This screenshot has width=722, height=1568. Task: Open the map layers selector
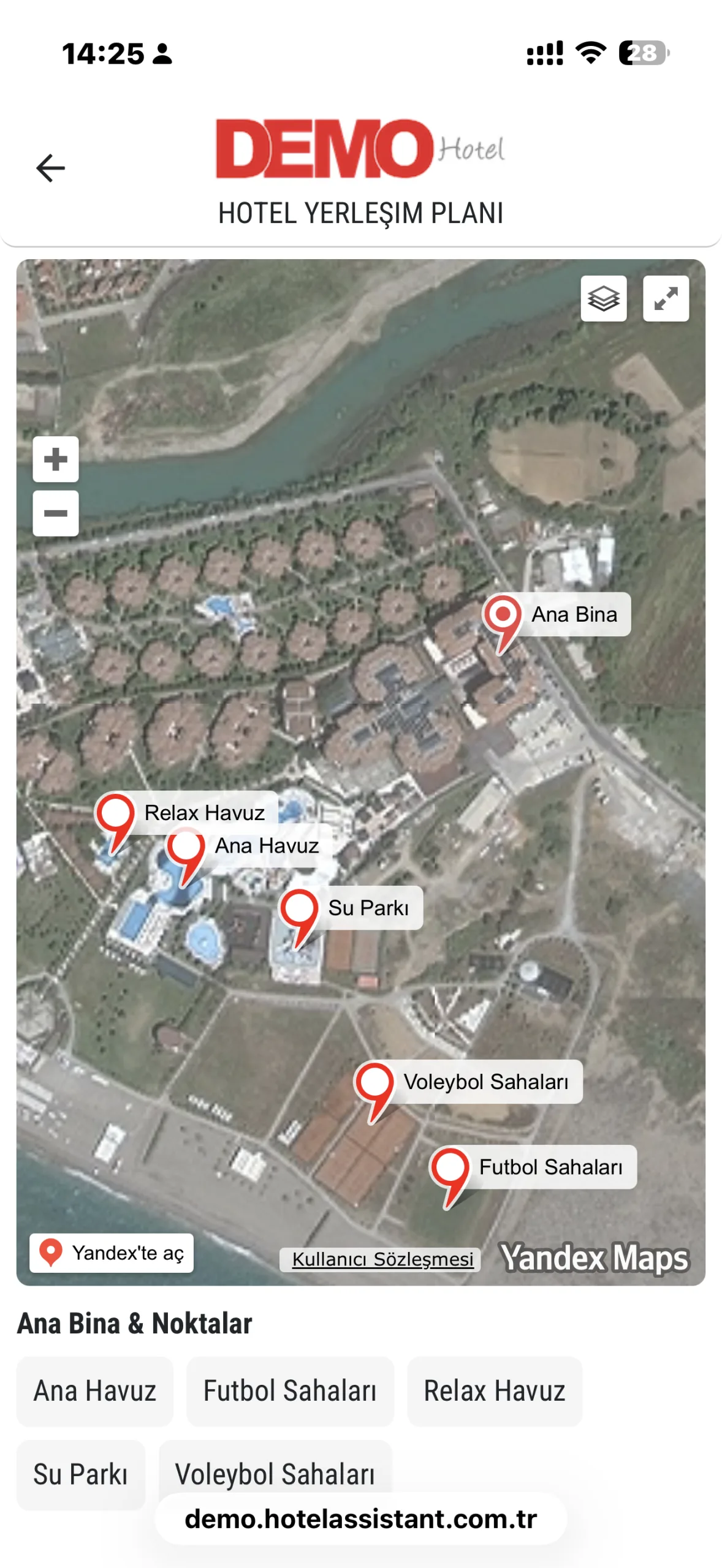pyautogui.click(x=603, y=299)
